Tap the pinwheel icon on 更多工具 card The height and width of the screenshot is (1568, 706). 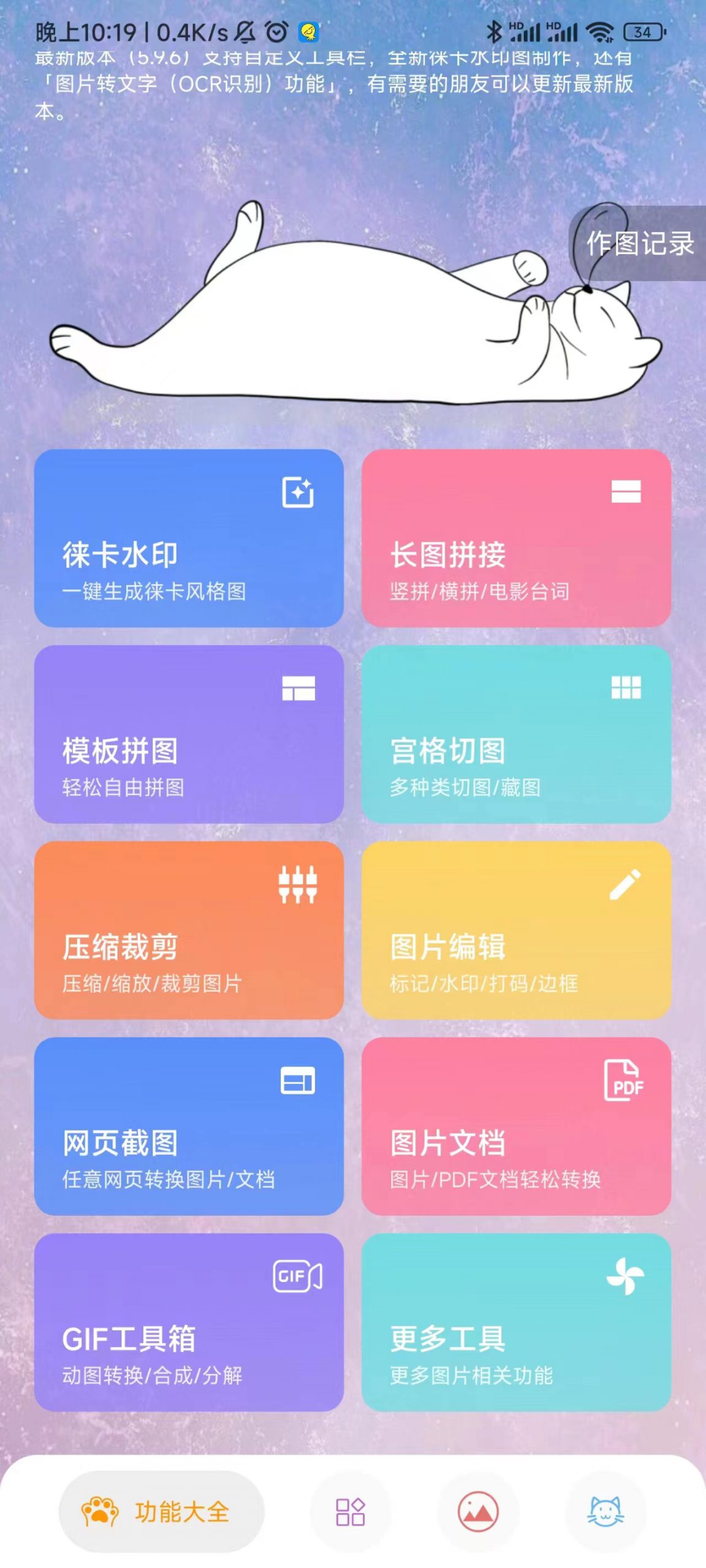pyautogui.click(x=625, y=1277)
